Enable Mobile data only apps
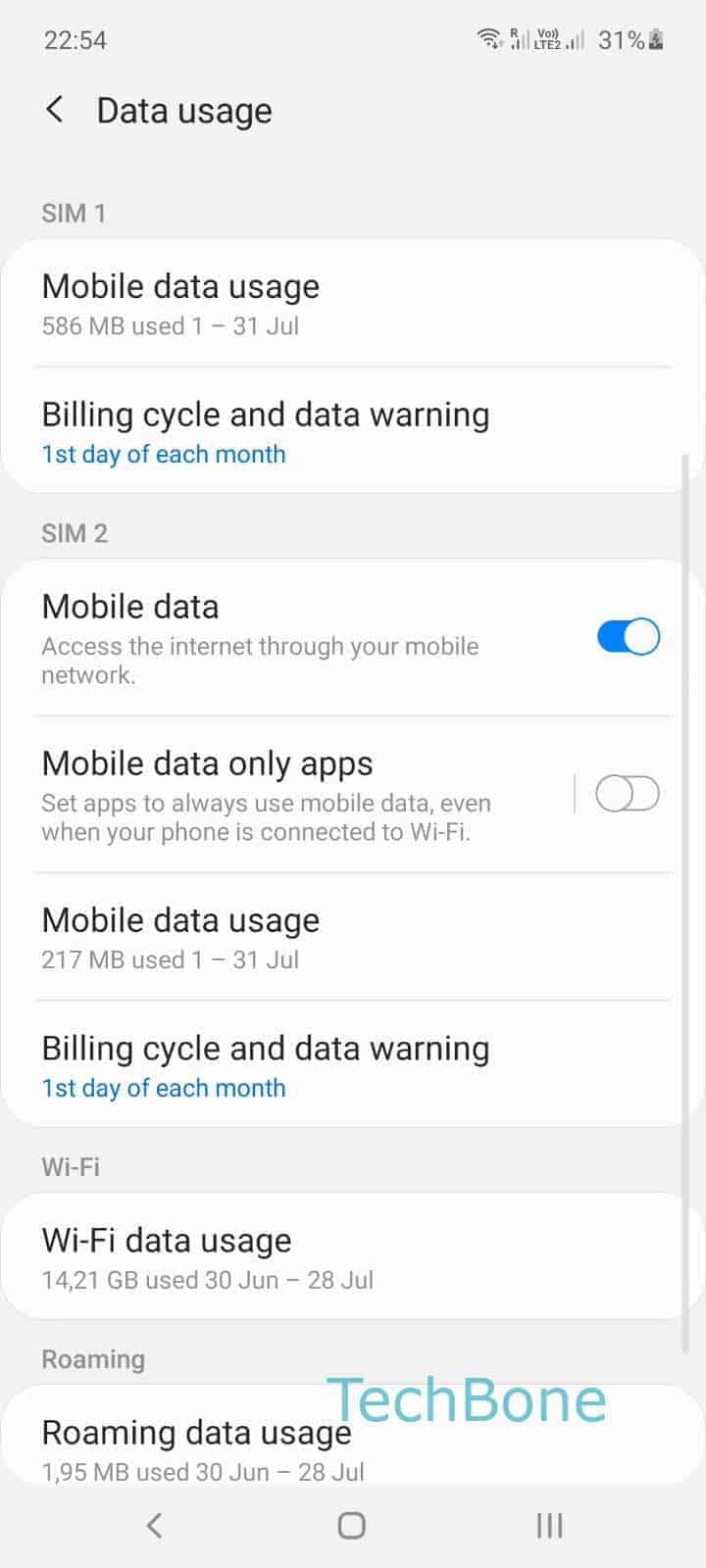This screenshot has height=1568, width=706. pyautogui.click(x=628, y=795)
